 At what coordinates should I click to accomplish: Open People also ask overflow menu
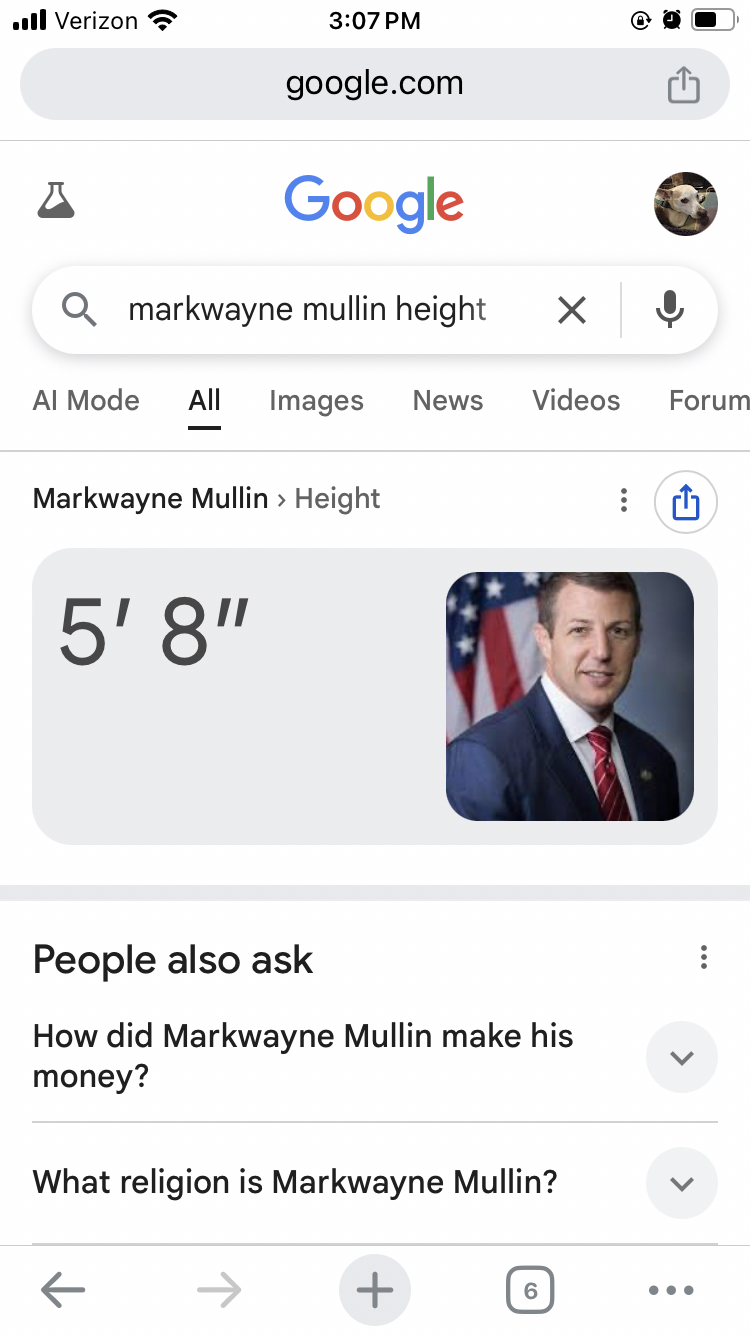pyautogui.click(x=704, y=958)
